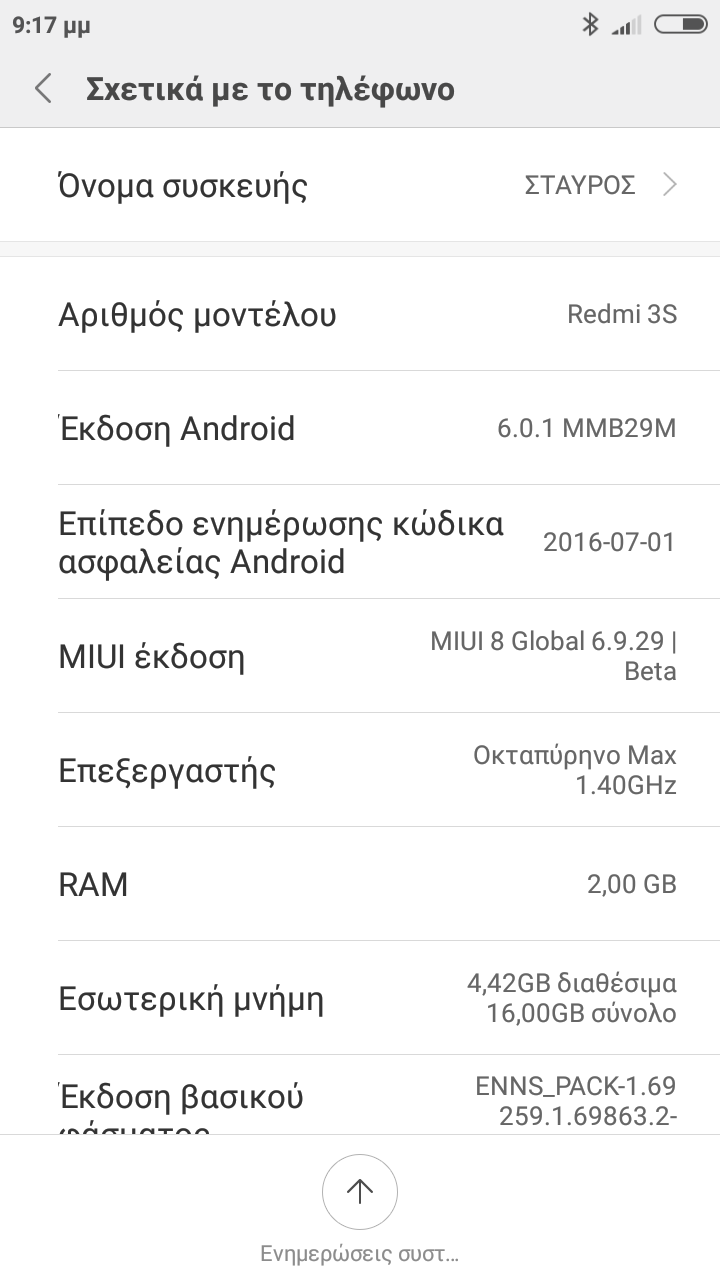720x1280 pixels.
Task: Open the Όνομα συσκευής setting
Action: (360, 186)
